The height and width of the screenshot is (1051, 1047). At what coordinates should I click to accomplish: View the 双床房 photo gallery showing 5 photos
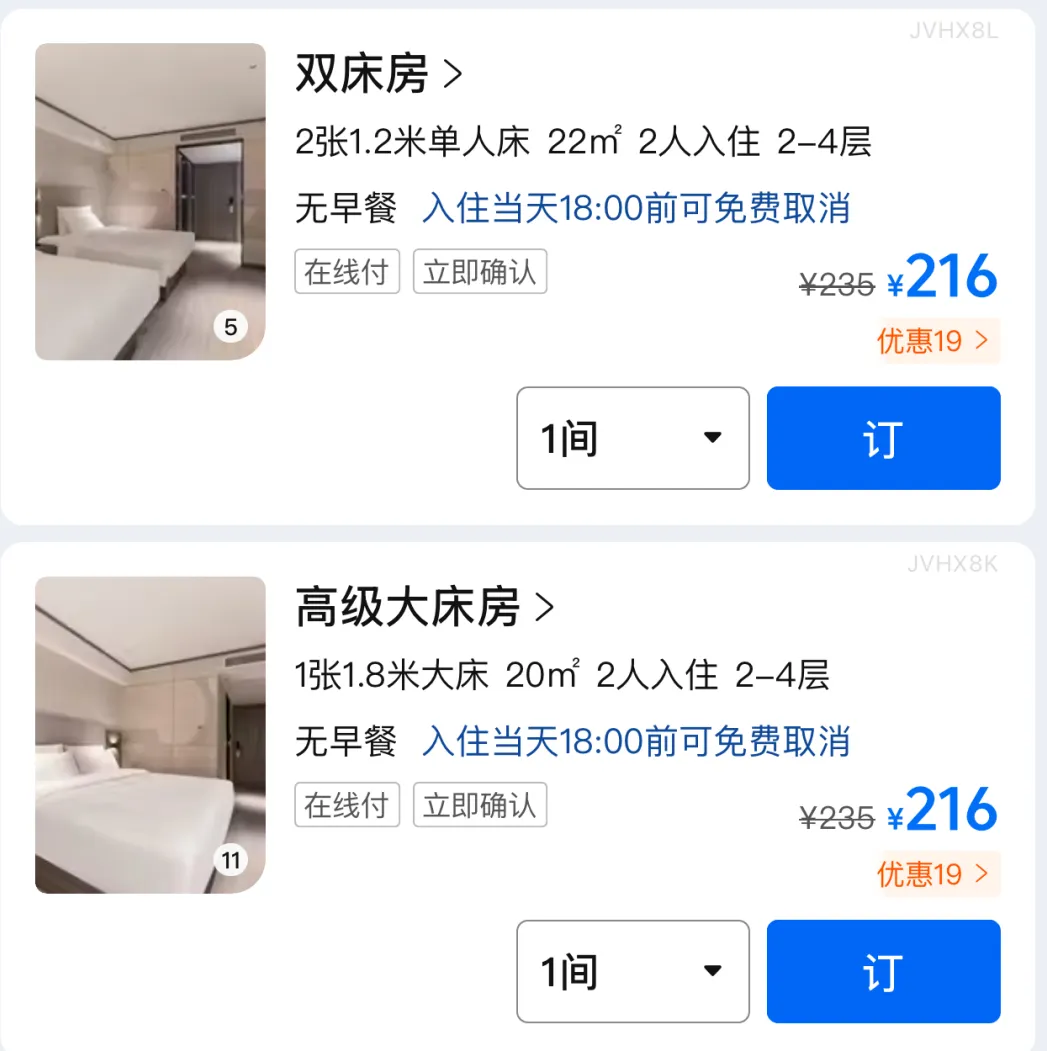point(149,200)
